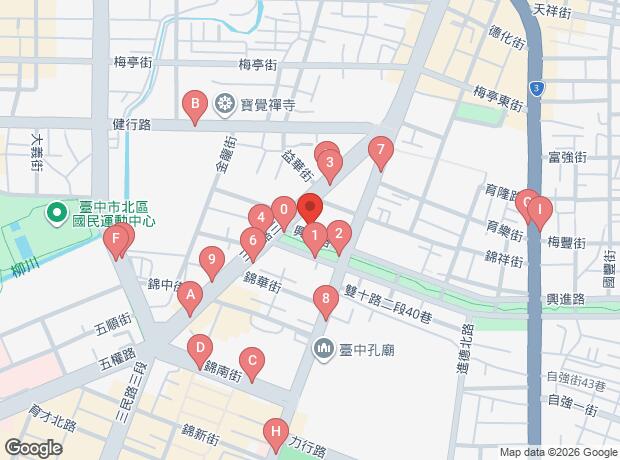Open the 寶覺禪寺 temple place icon
The width and height of the screenshot is (620, 460).
point(226,102)
